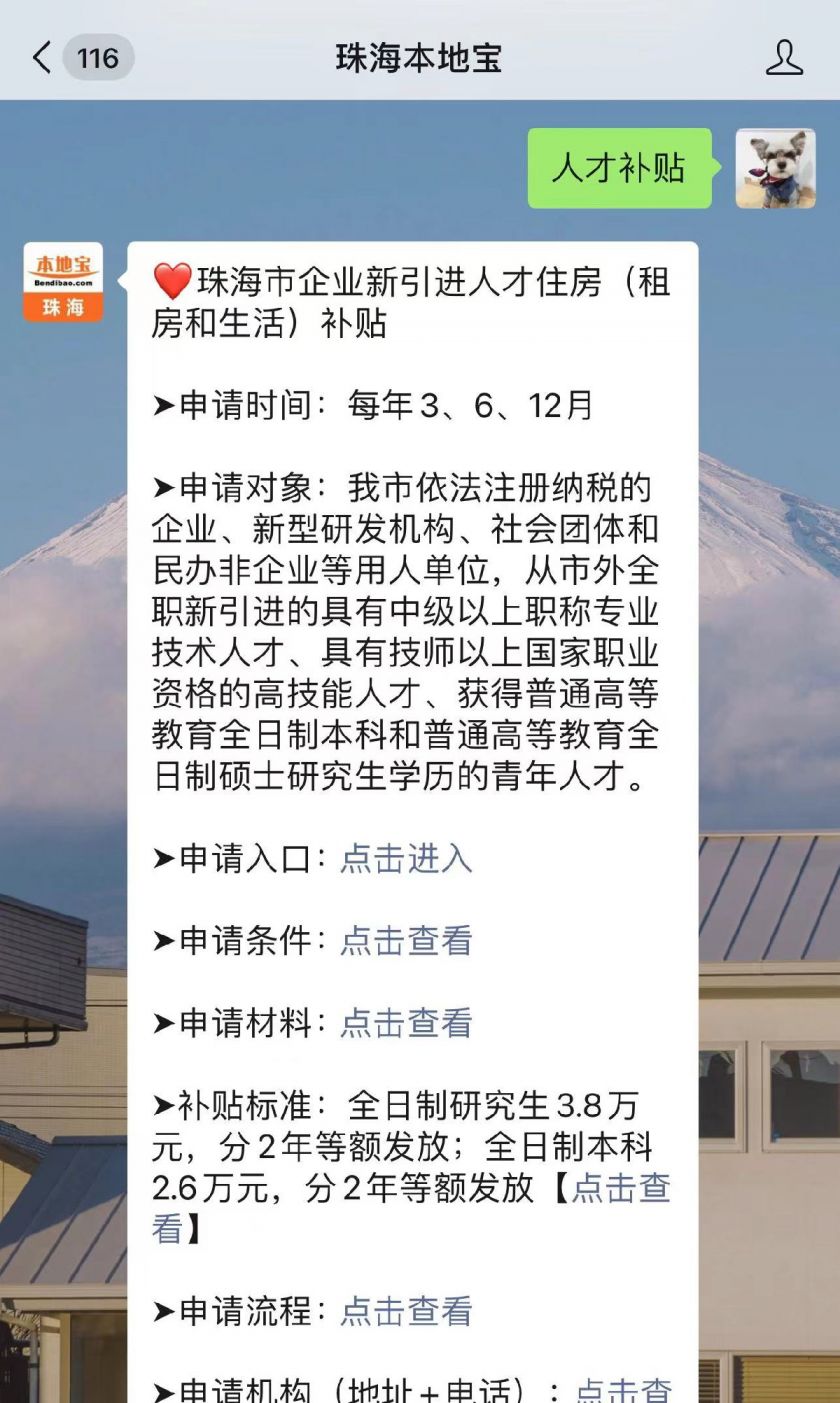Open the 申请机构 address and phone link
Viewport: 840px width, 1403px height.
(x=623, y=1390)
